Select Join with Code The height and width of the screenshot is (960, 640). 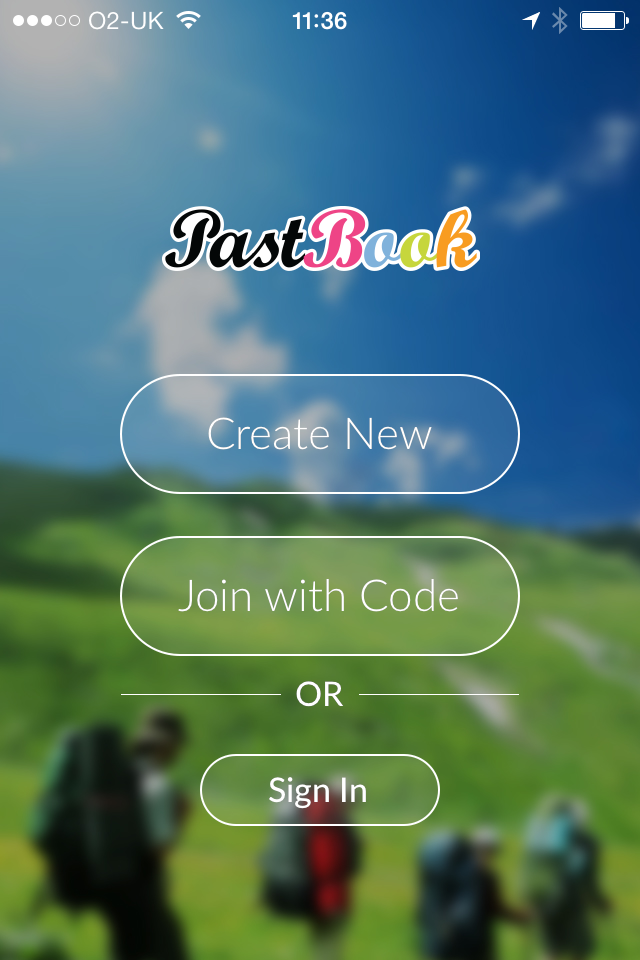pos(320,596)
